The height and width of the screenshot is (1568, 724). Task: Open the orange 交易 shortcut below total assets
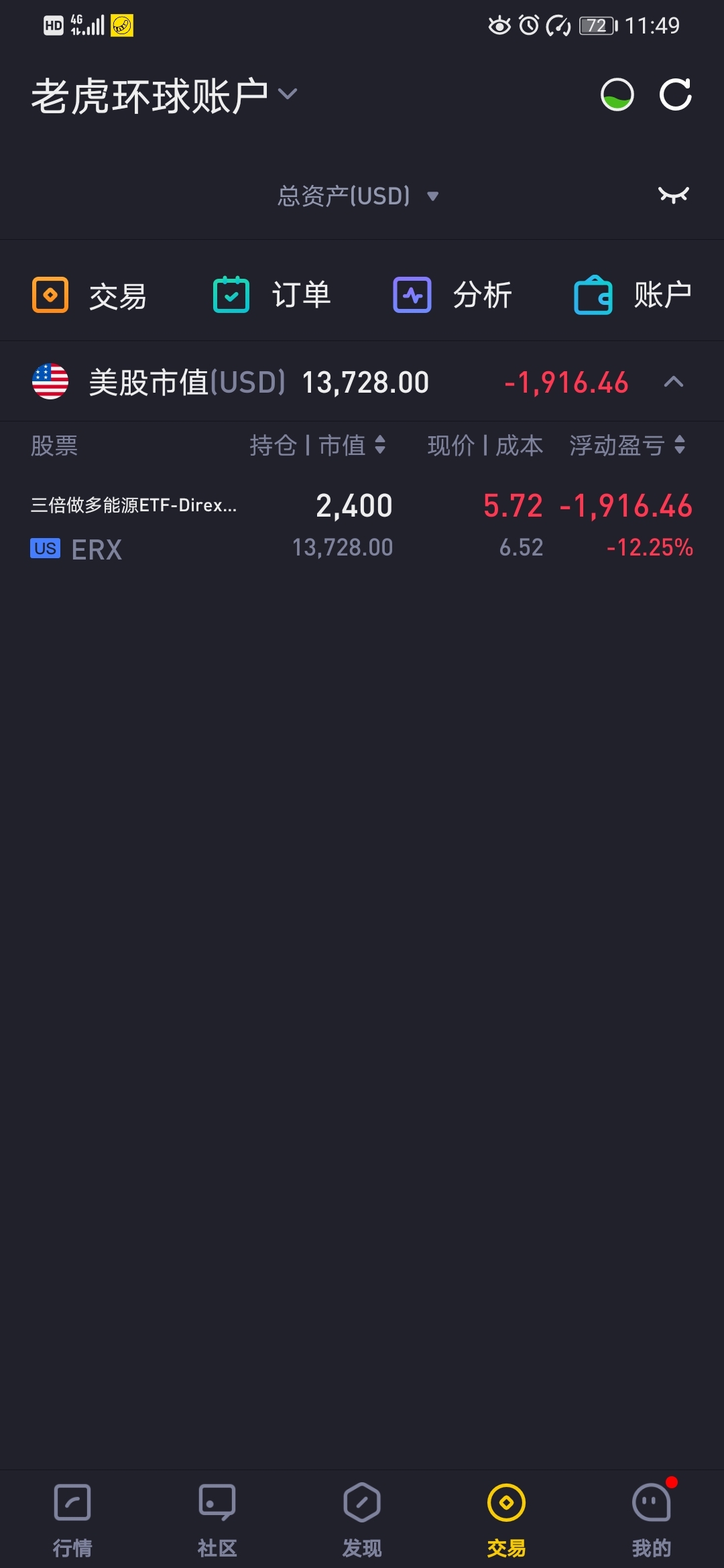(90, 295)
